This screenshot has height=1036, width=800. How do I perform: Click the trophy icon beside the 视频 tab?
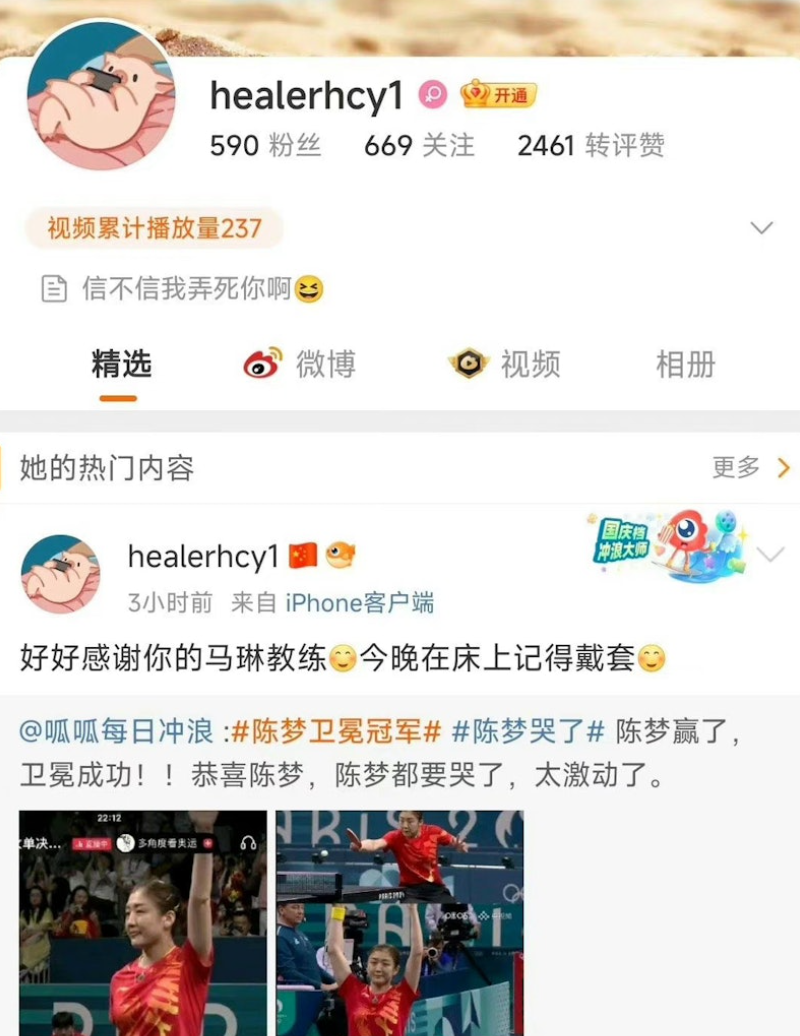(470, 363)
